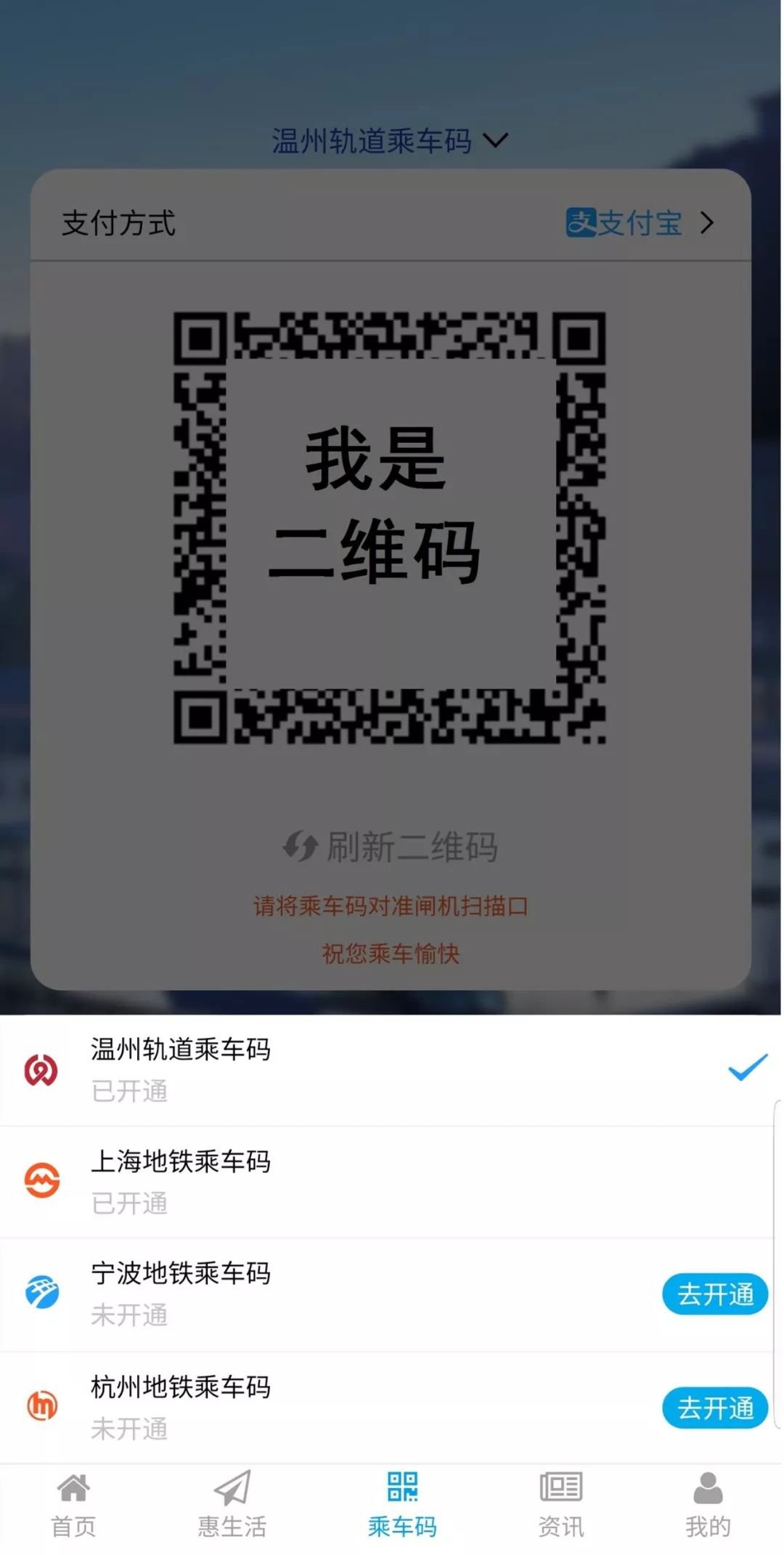Switch to the 惠生活 tab
Viewport: 784px width, 1555px height.
point(232,1505)
